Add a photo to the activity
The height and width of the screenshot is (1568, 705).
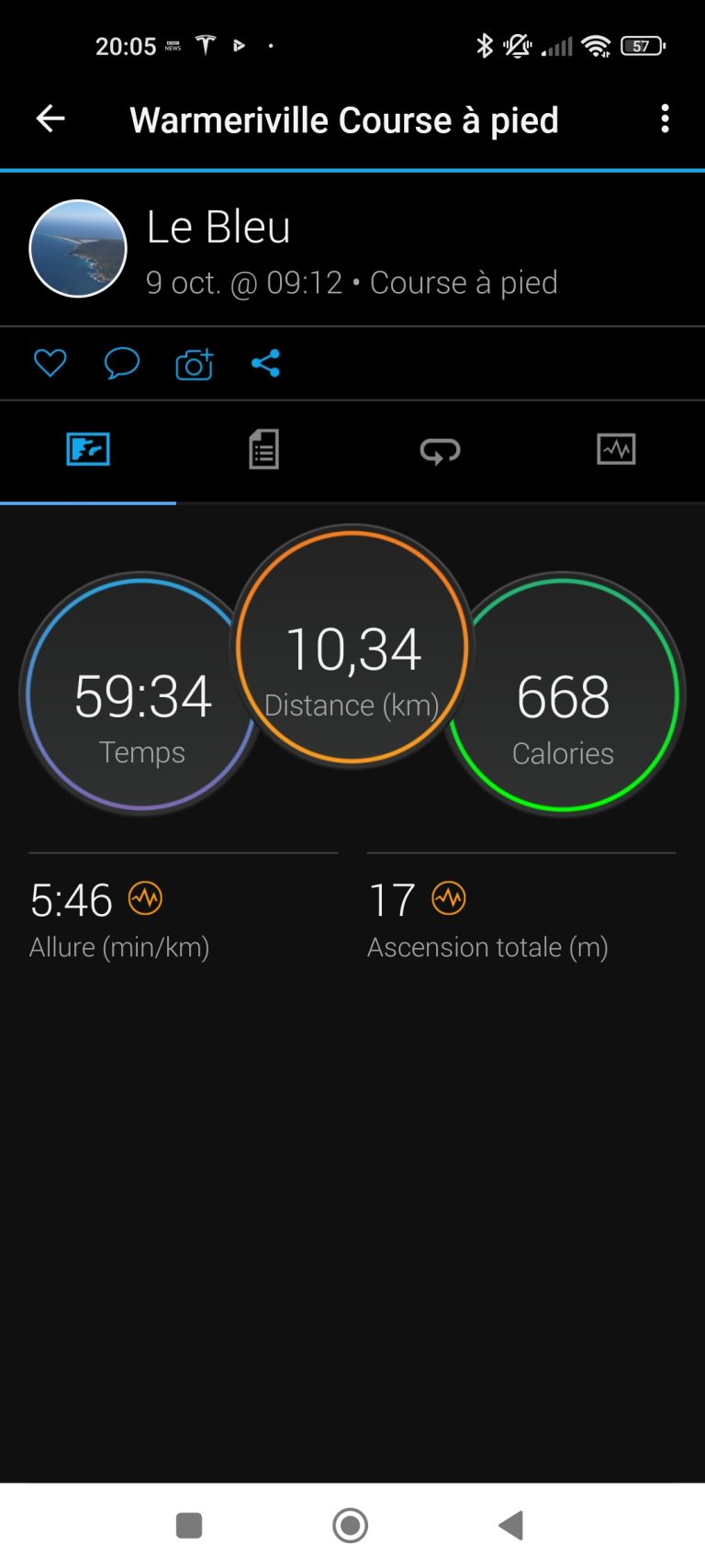(194, 364)
